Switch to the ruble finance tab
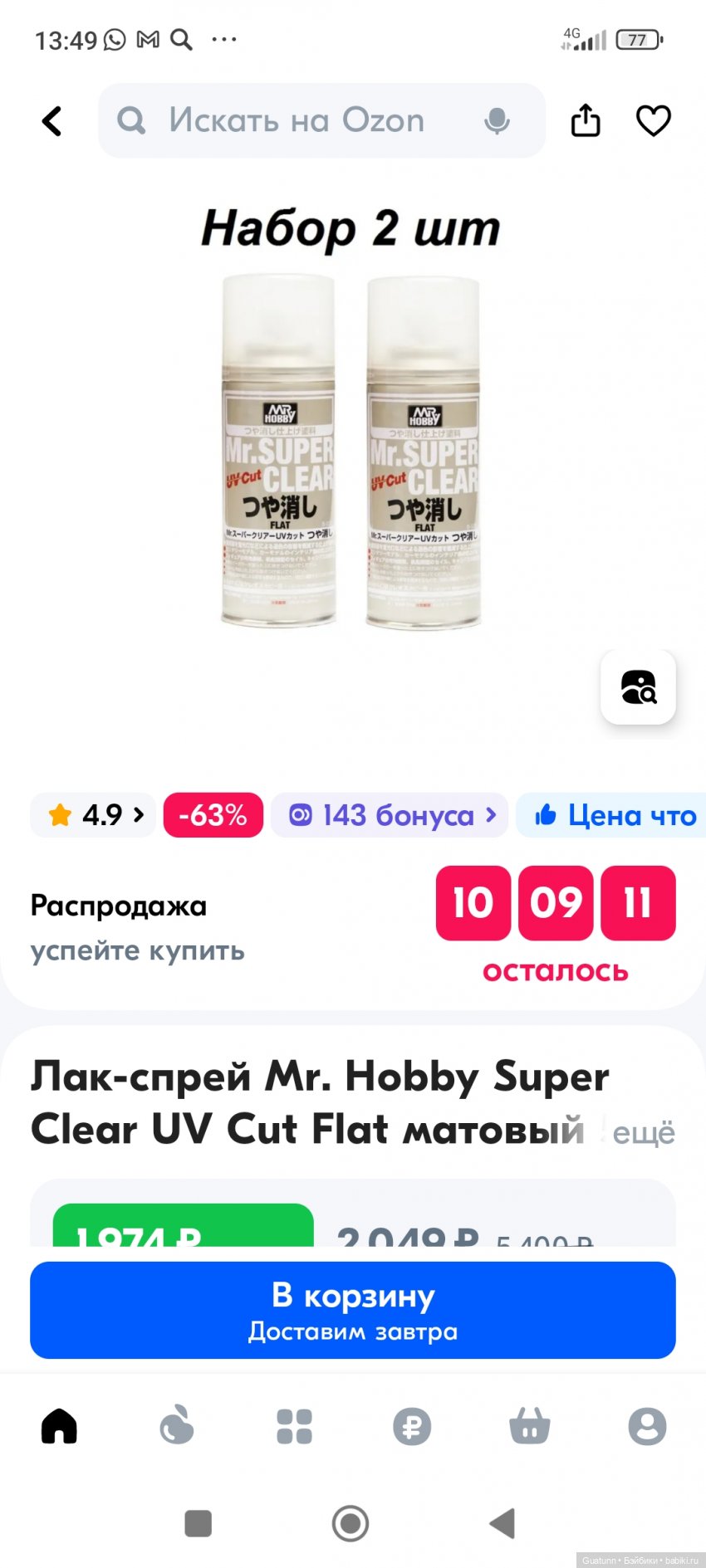Image resolution: width=706 pixels, height=1568 pixels. point(412,1427)
